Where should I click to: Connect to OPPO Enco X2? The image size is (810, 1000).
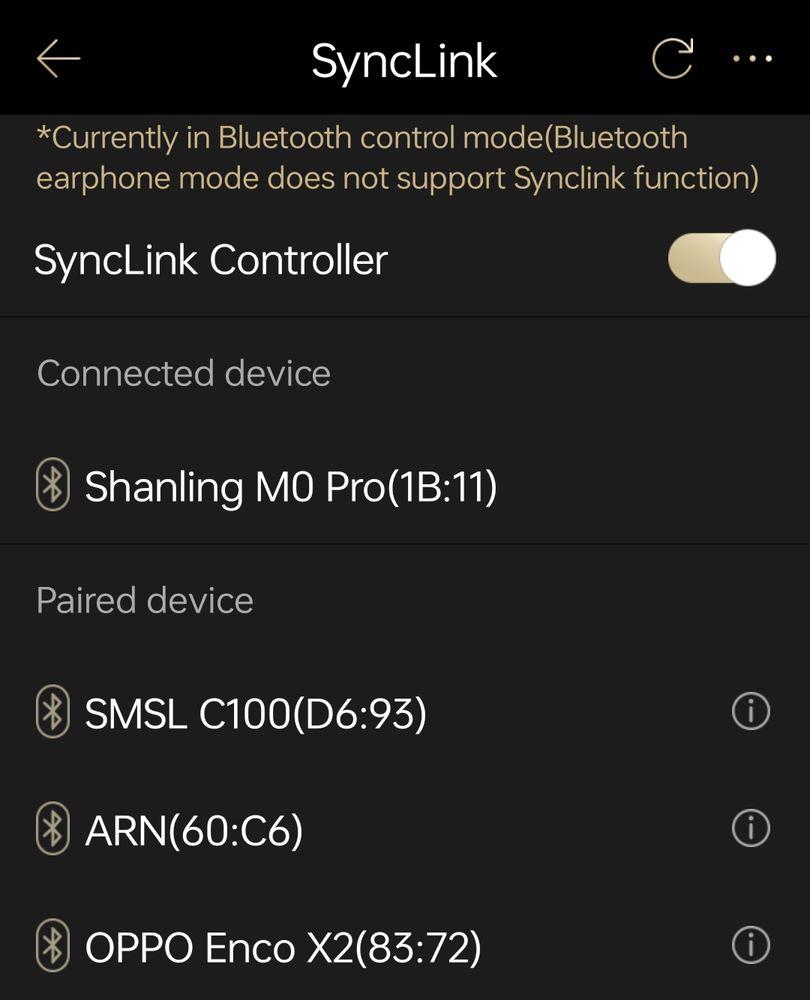click(x=282, y=946)
